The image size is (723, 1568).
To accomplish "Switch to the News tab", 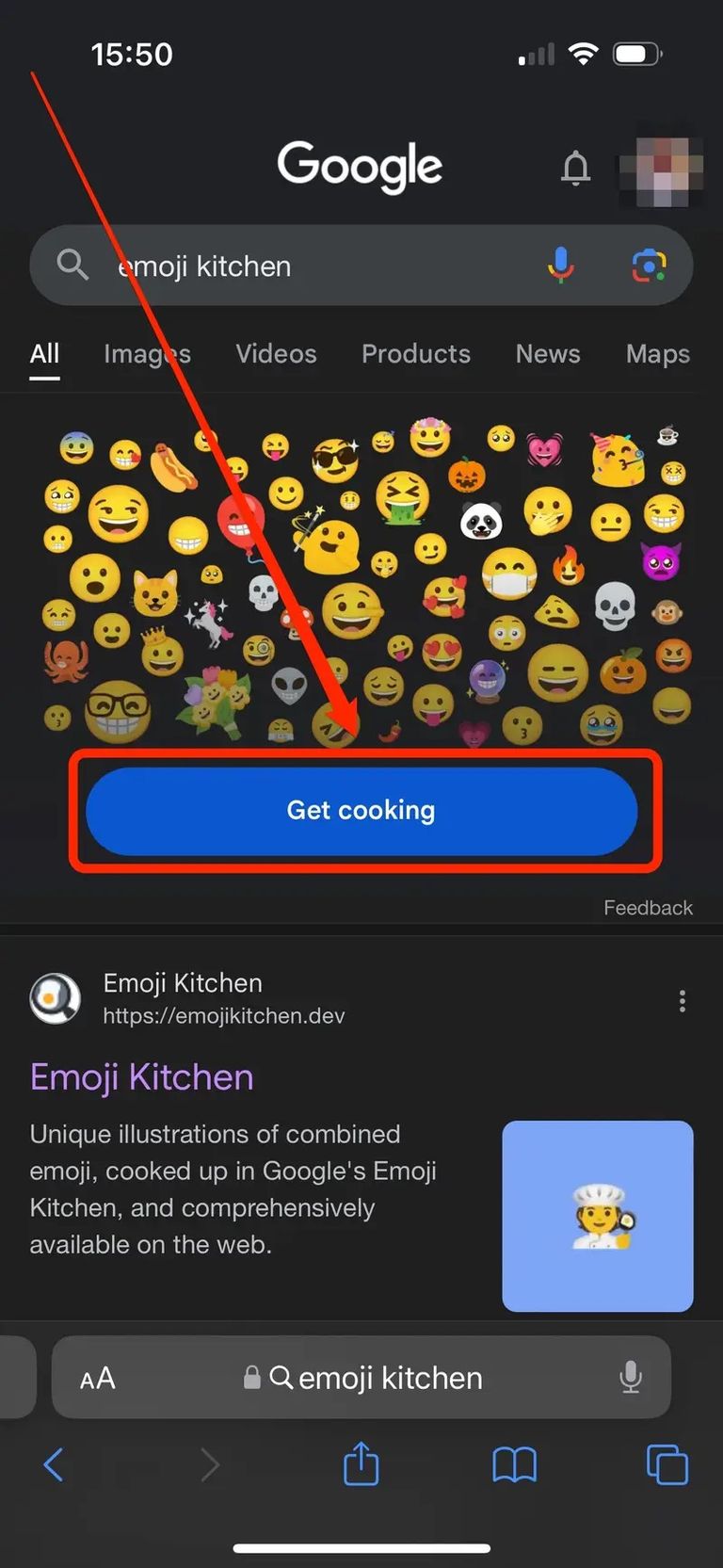I will tap(547, 354).
